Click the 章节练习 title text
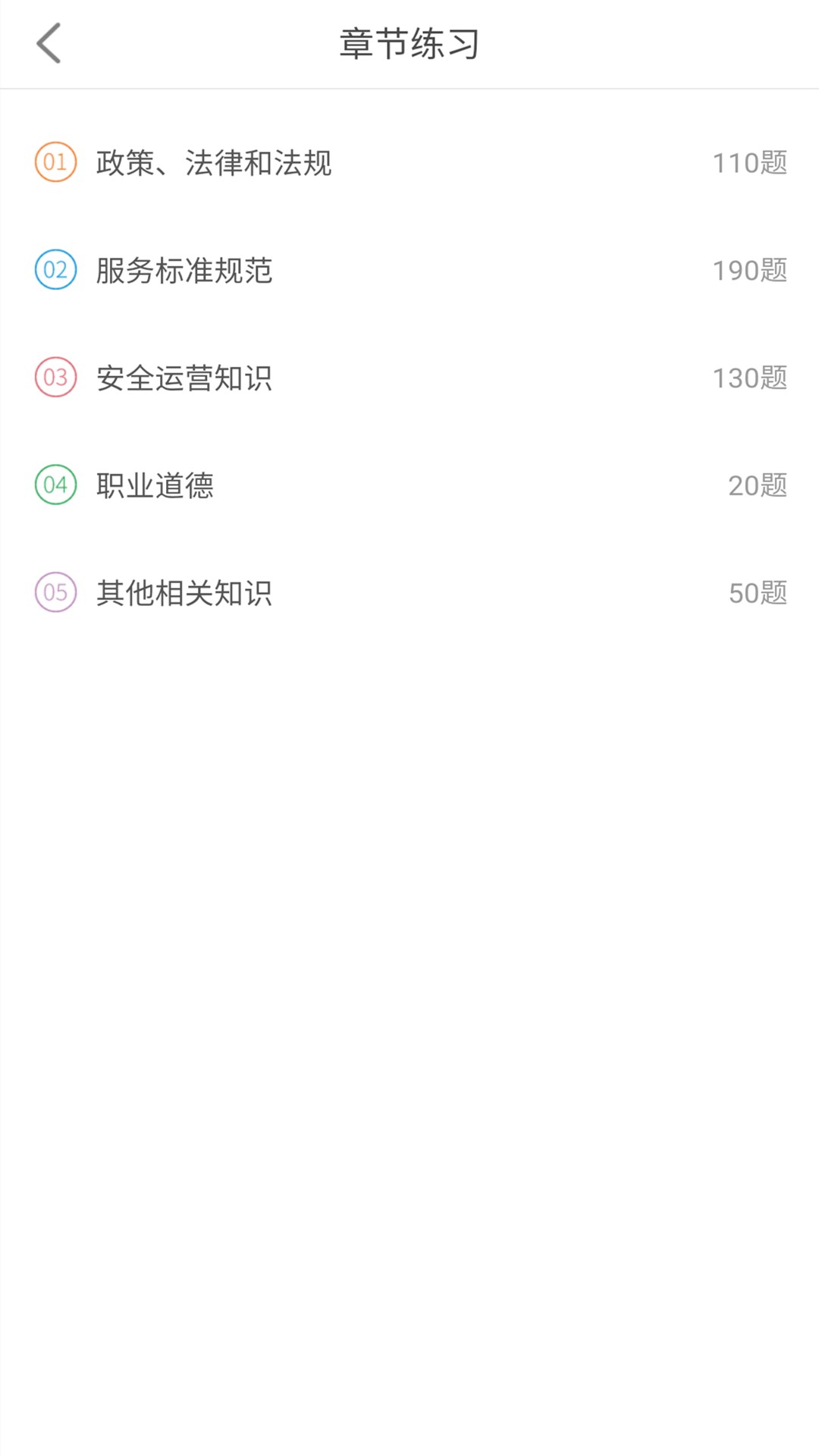Image resolution: width=819 pixels, height=1456 pixels. 409,42
